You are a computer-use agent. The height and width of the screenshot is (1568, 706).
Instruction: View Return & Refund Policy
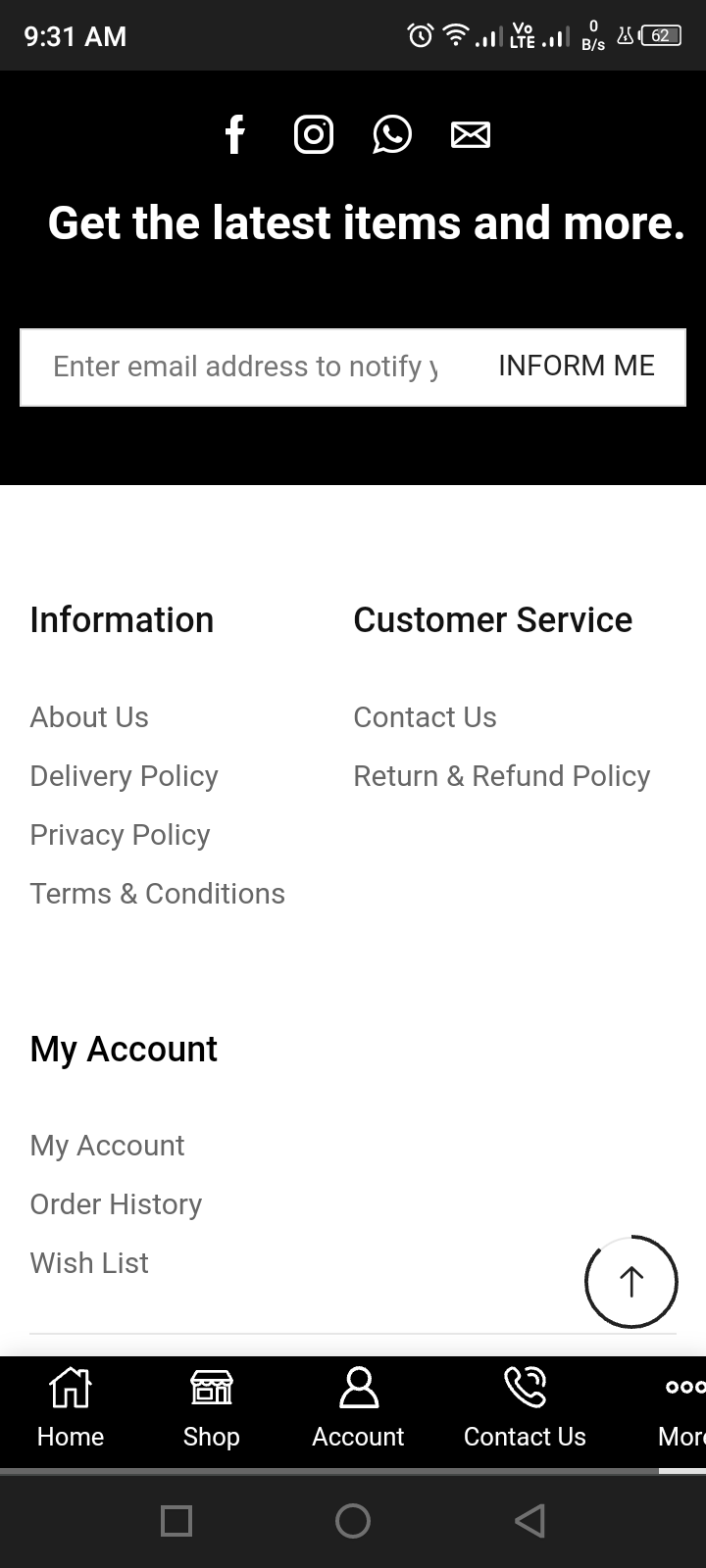[x=502, y=776]
